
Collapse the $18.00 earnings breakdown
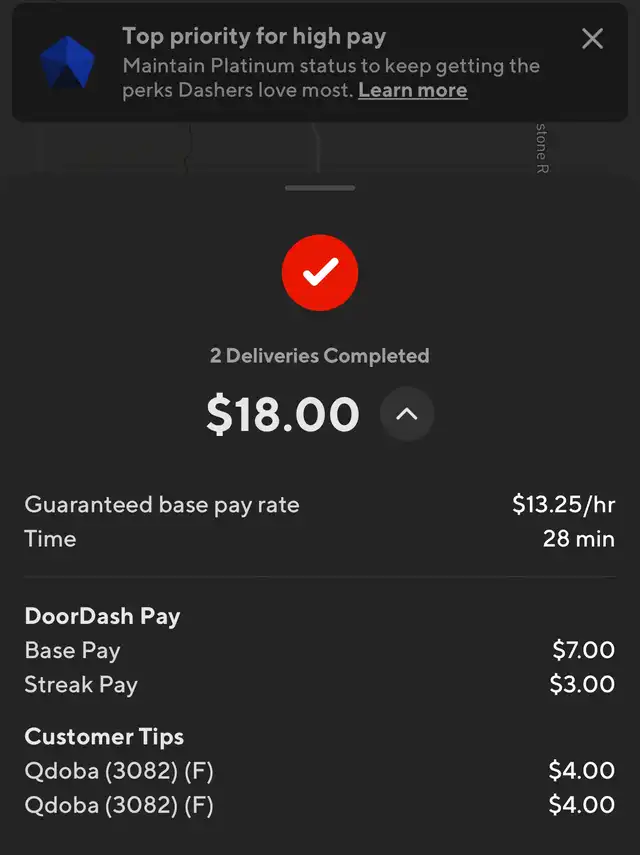point(406,414)
